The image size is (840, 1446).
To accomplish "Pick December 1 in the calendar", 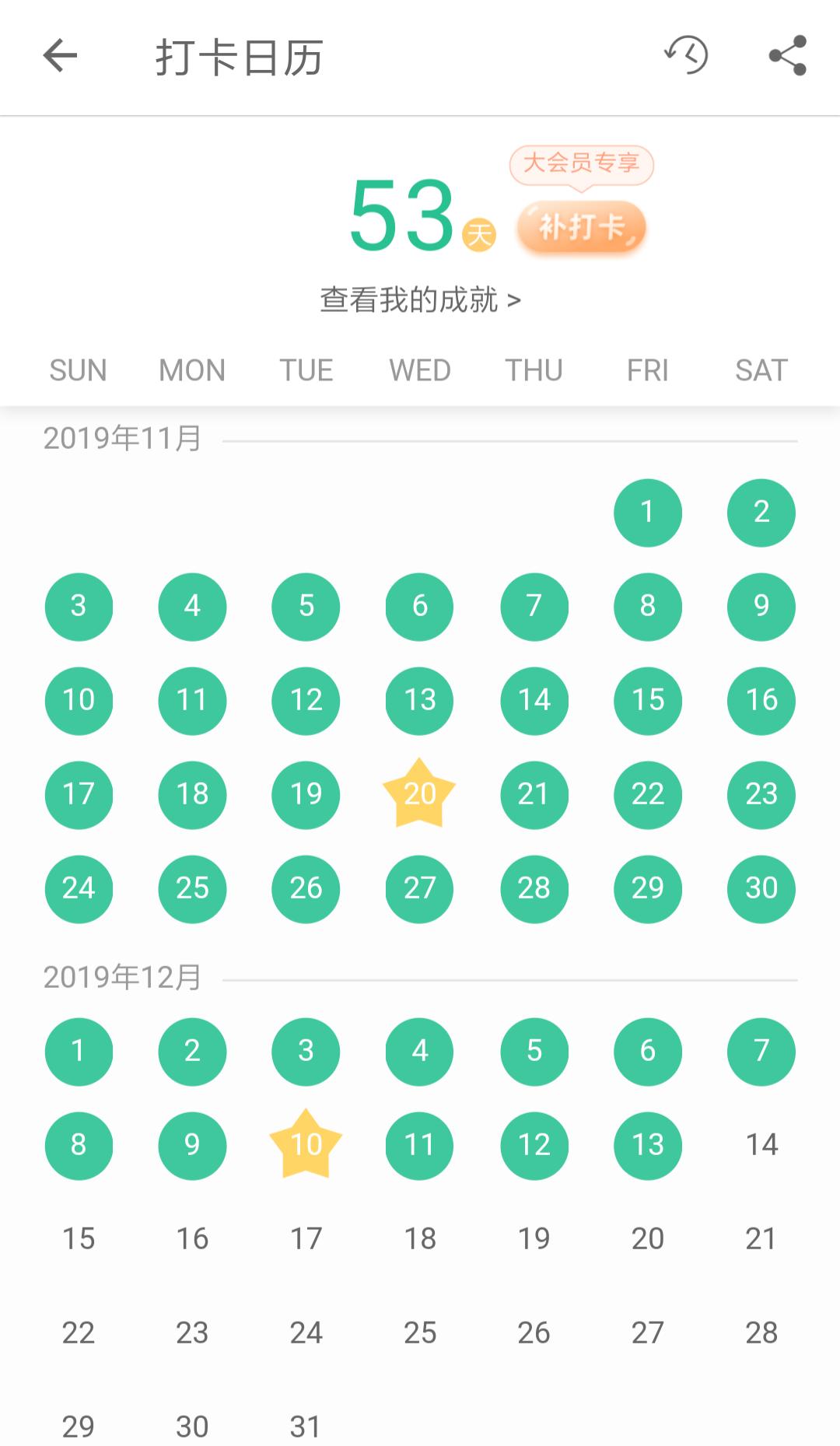I will click(x=79, y=1051).
